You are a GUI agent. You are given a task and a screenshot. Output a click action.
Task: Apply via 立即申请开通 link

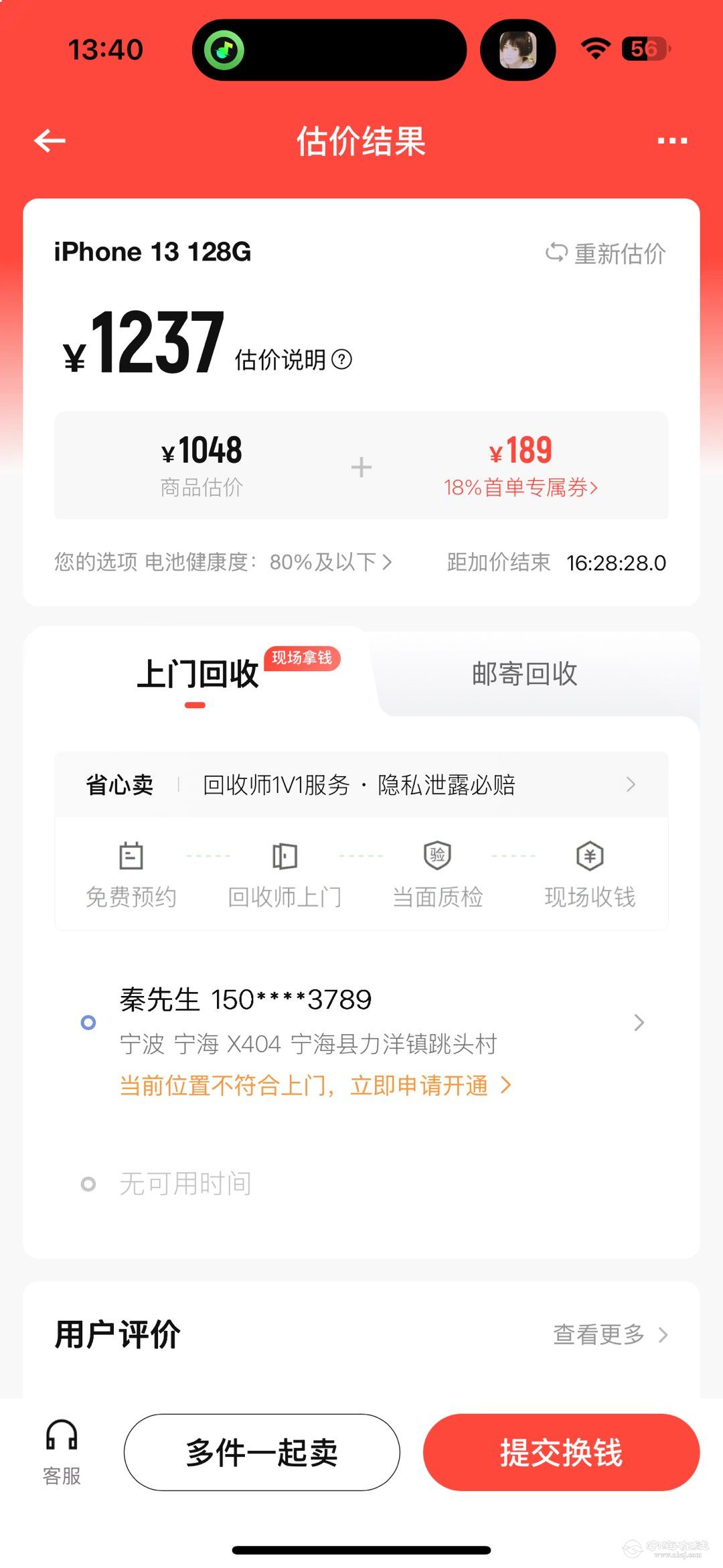click(x=428, y=1085)
